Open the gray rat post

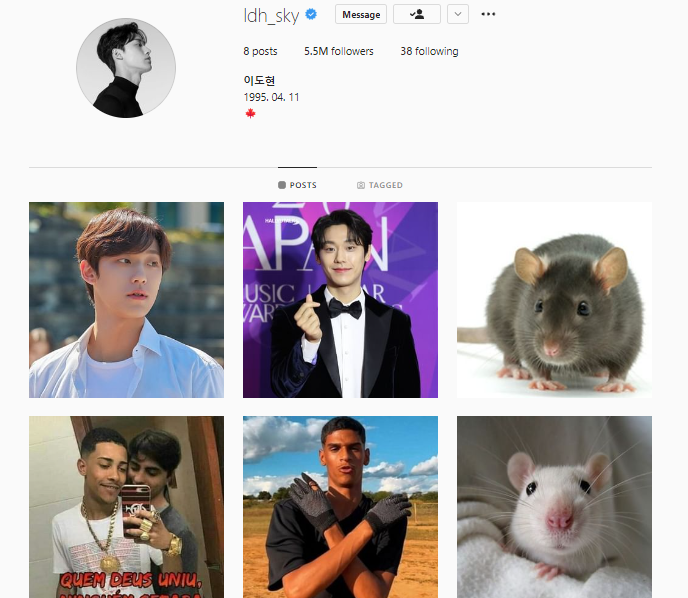click(x=554, y=300)
